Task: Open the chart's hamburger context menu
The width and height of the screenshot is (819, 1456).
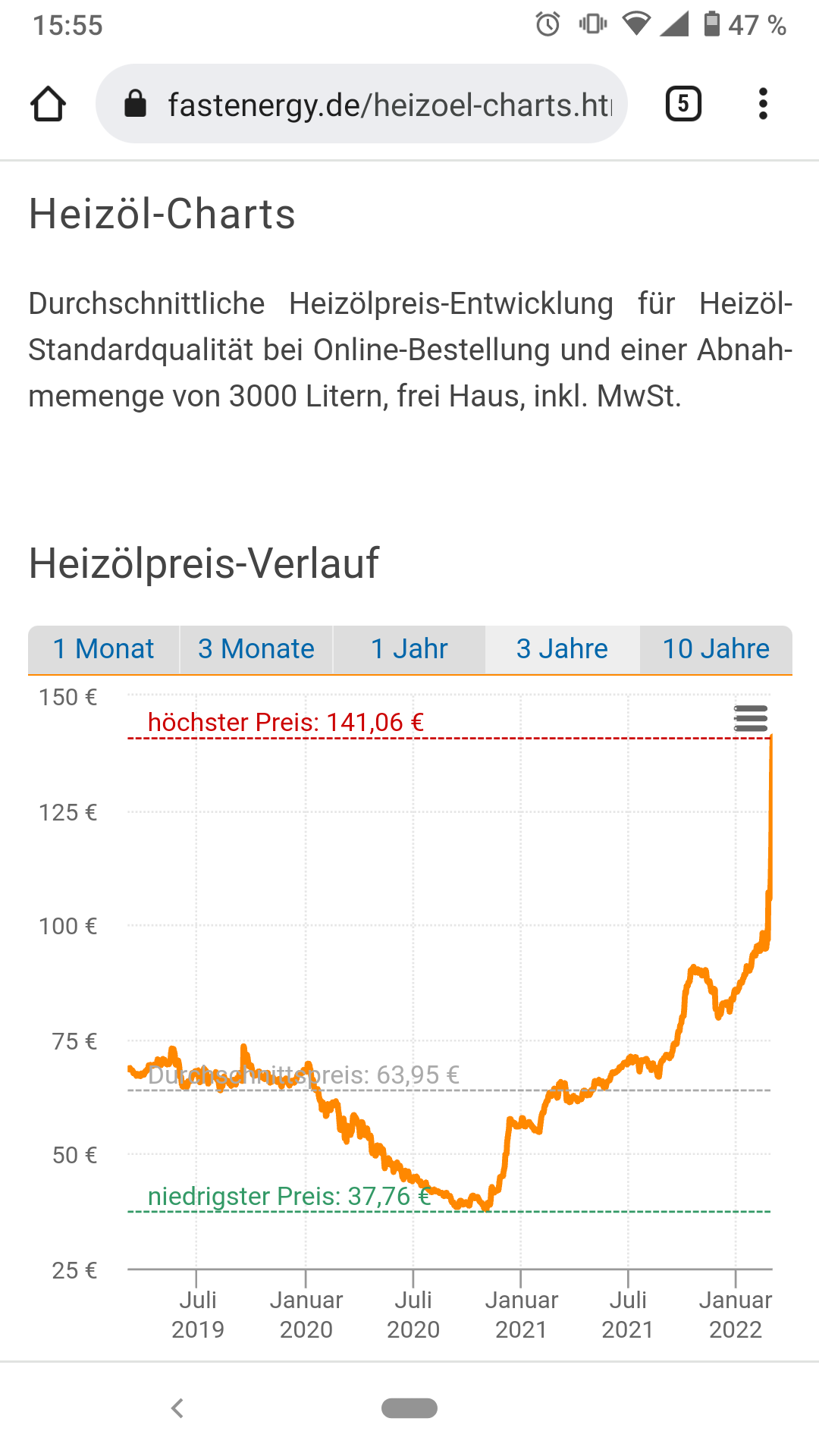Action: (751, 717)
